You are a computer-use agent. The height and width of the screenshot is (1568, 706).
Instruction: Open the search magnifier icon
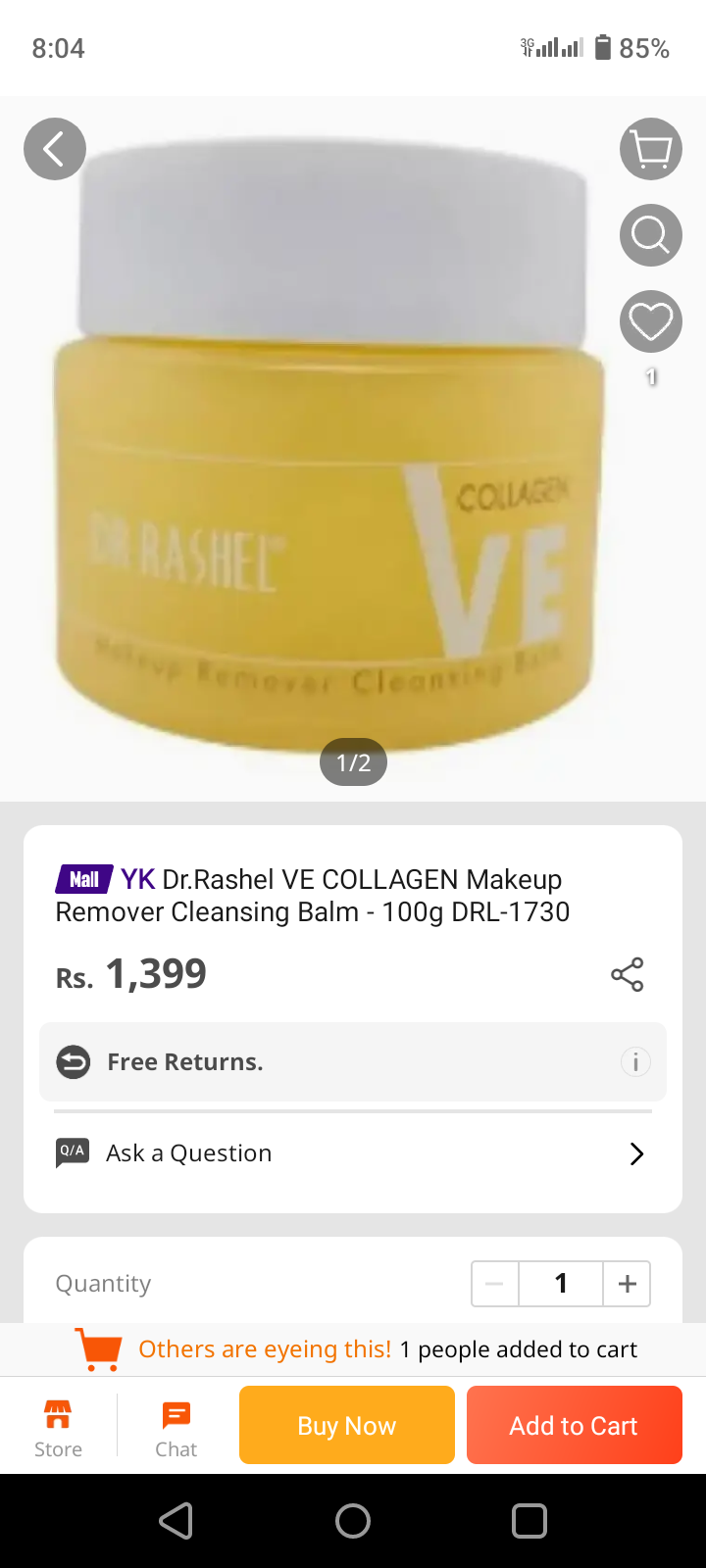click(651, 235)
